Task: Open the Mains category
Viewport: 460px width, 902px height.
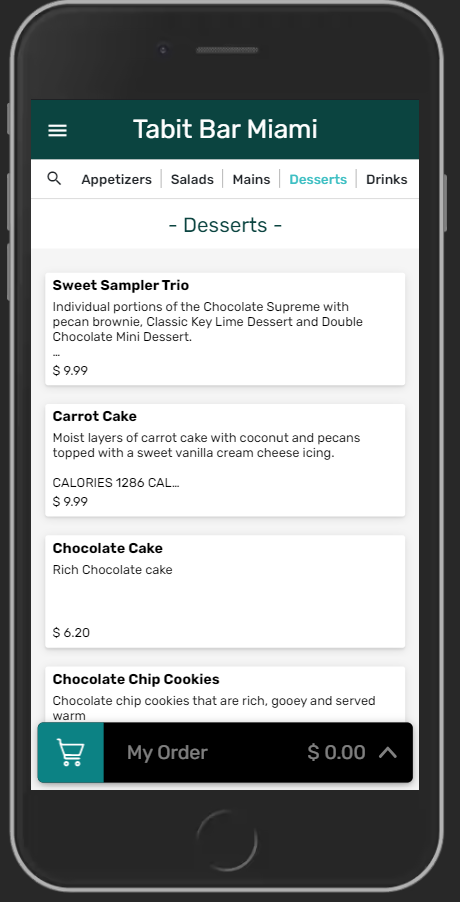Action: point(251,179)
